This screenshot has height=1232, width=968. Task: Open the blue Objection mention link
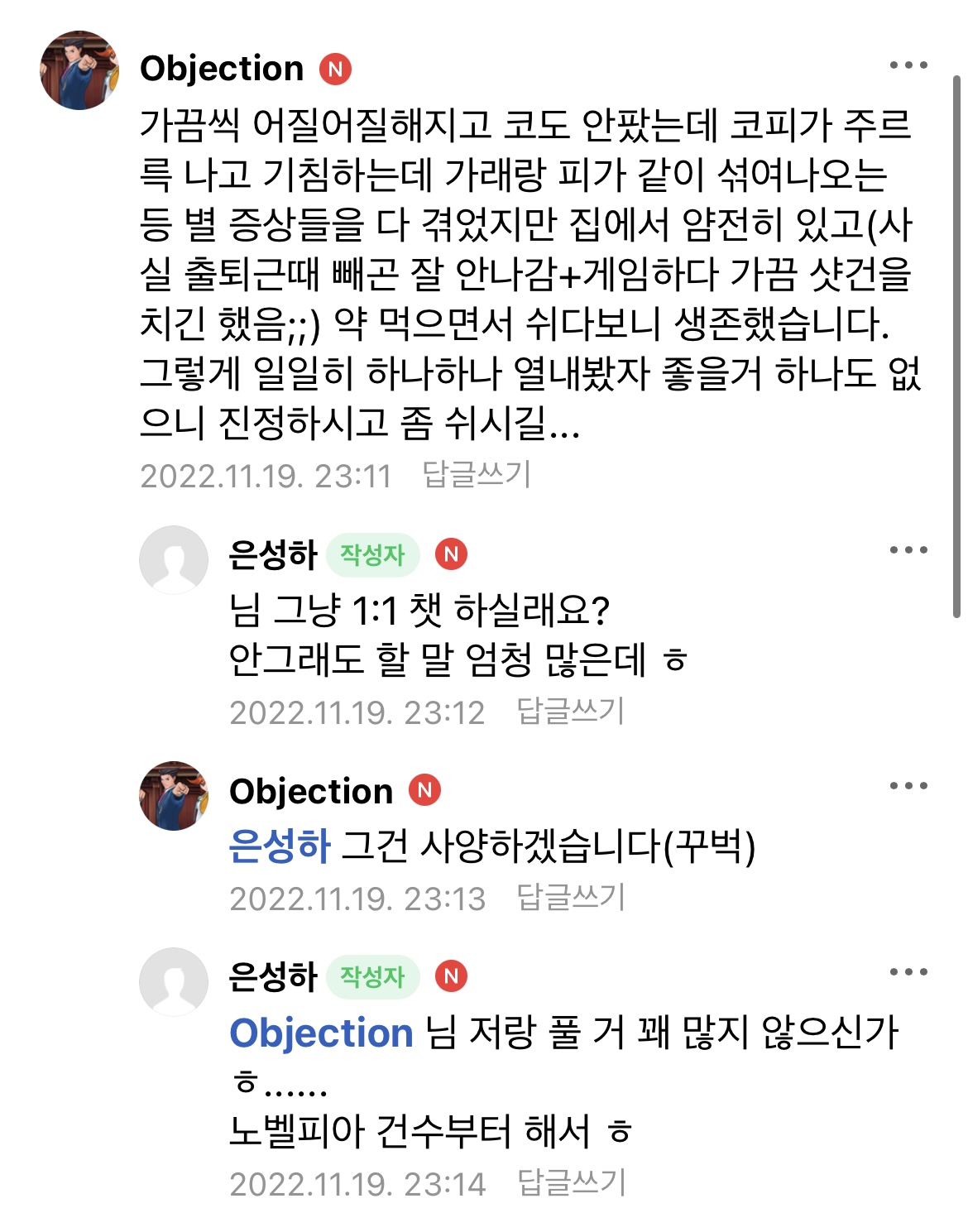click(x=321, y=1033)
